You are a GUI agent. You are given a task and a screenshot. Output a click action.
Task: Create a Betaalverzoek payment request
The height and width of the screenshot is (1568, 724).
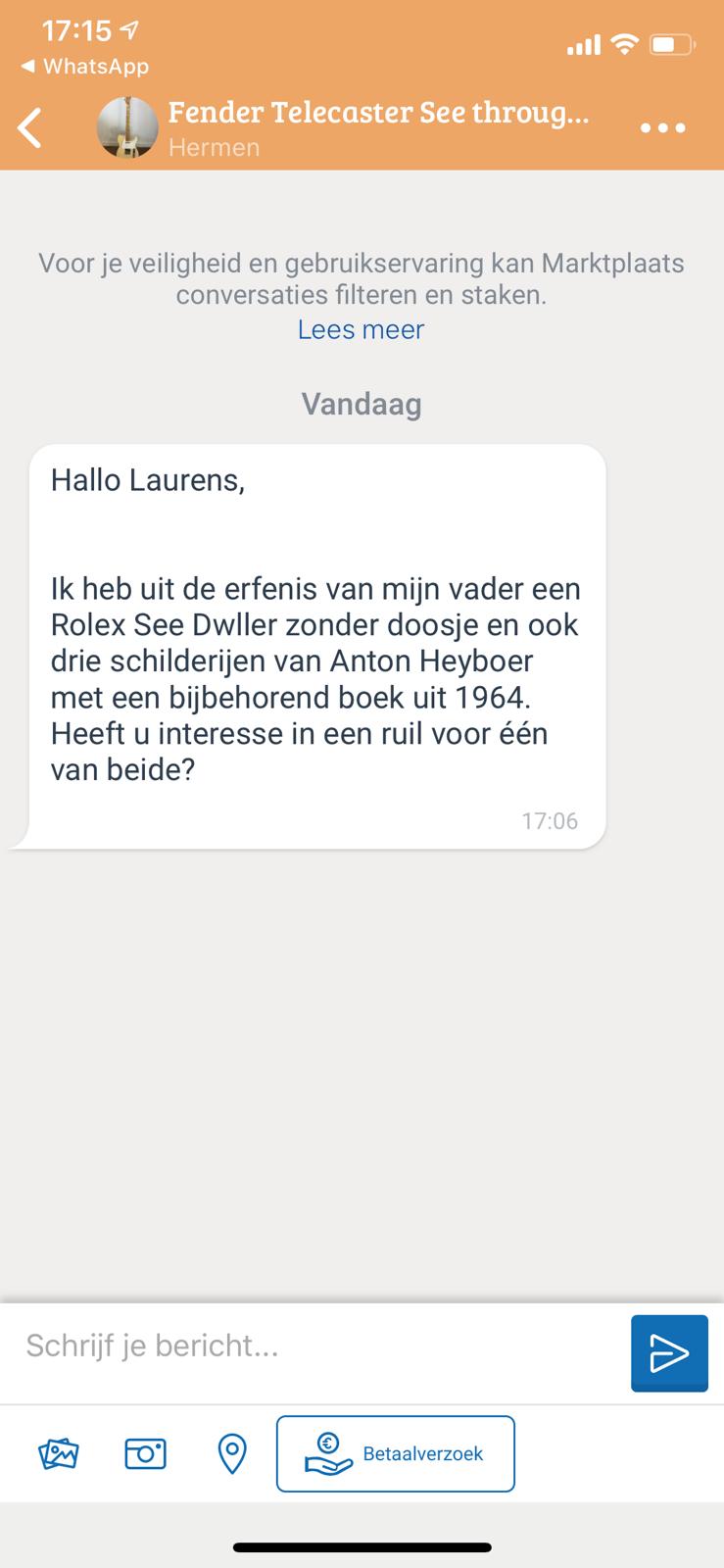coord(396,1454)
